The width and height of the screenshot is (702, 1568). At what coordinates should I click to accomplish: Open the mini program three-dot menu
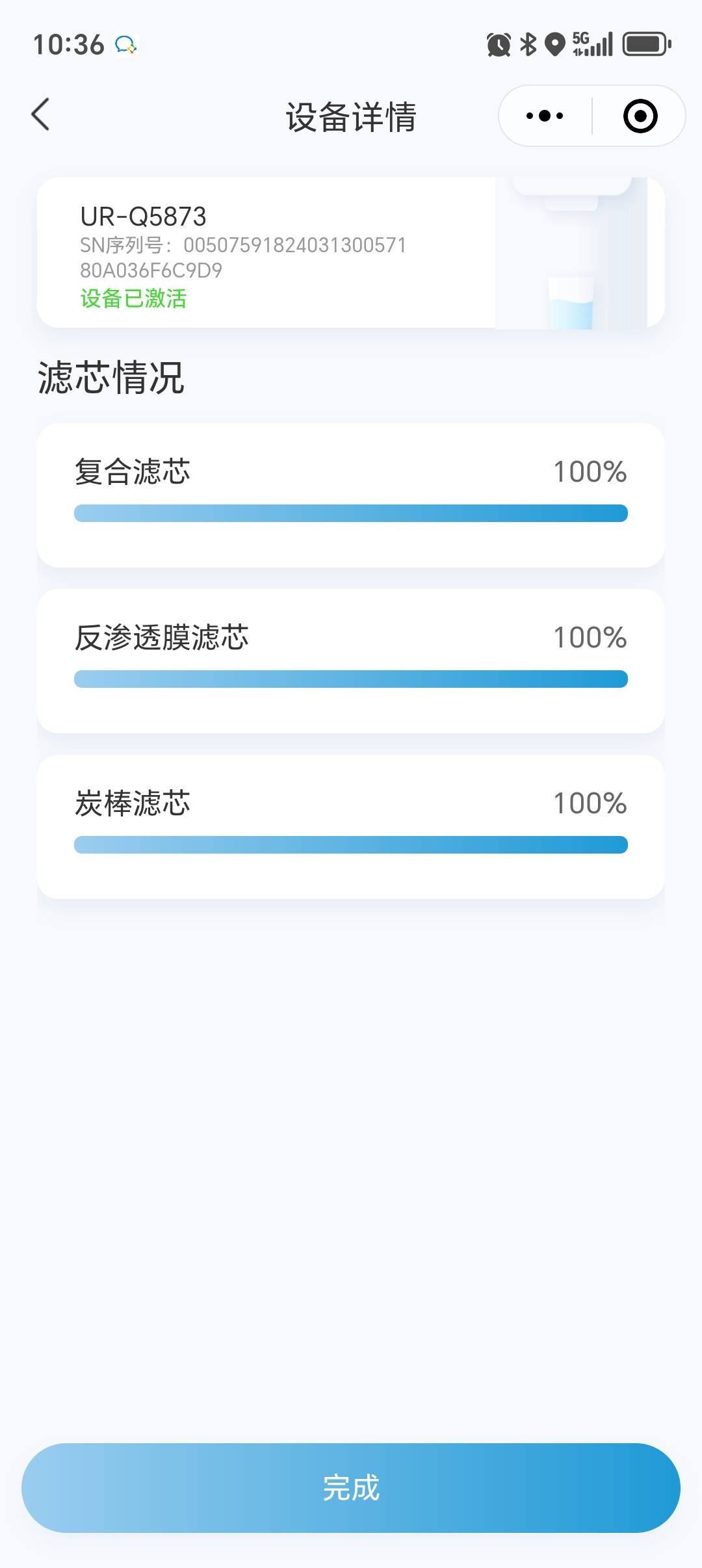pyautogui.click(x=545, y=116)
